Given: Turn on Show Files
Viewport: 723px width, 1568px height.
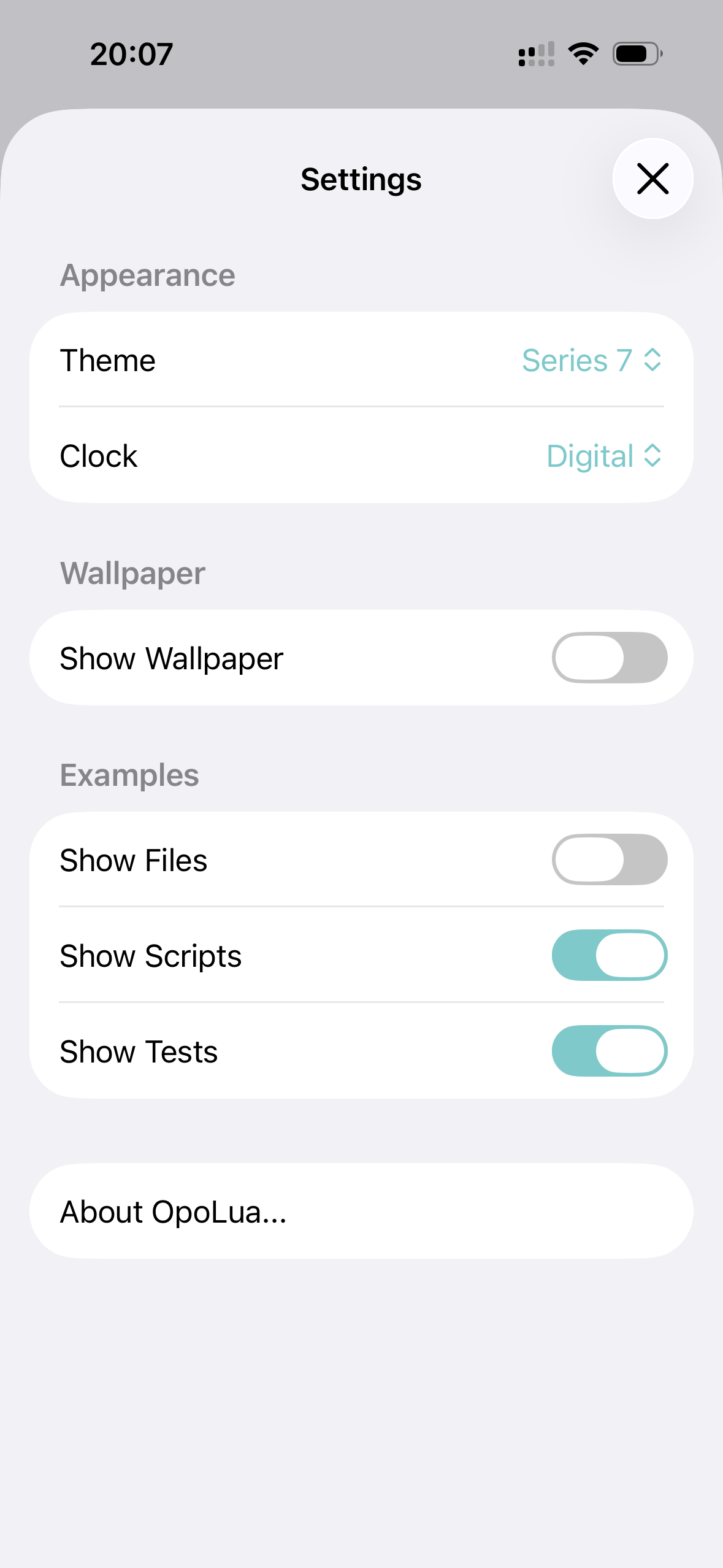Looking at the screenshot, I should [609, 859].
